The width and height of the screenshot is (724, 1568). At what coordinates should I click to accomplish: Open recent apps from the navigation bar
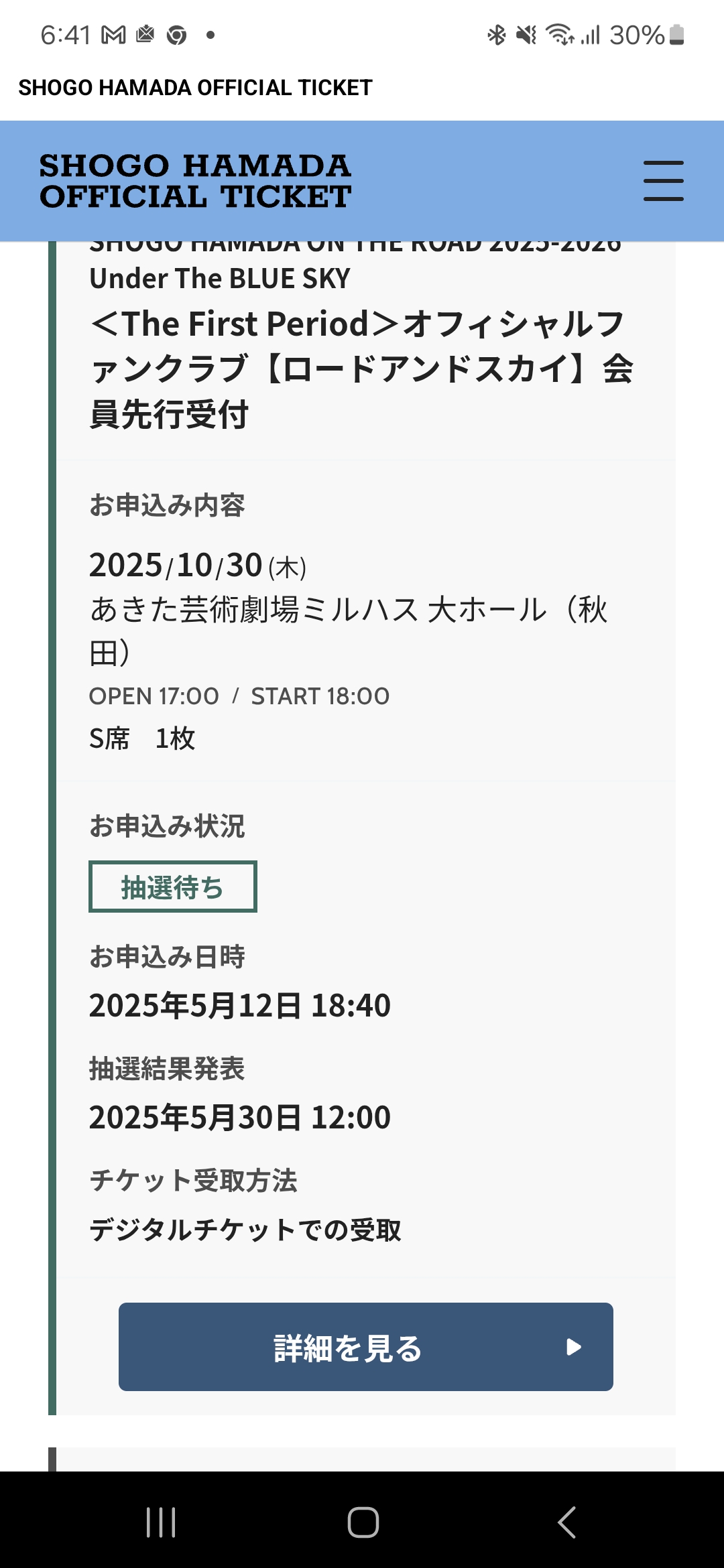(161, 1522)
